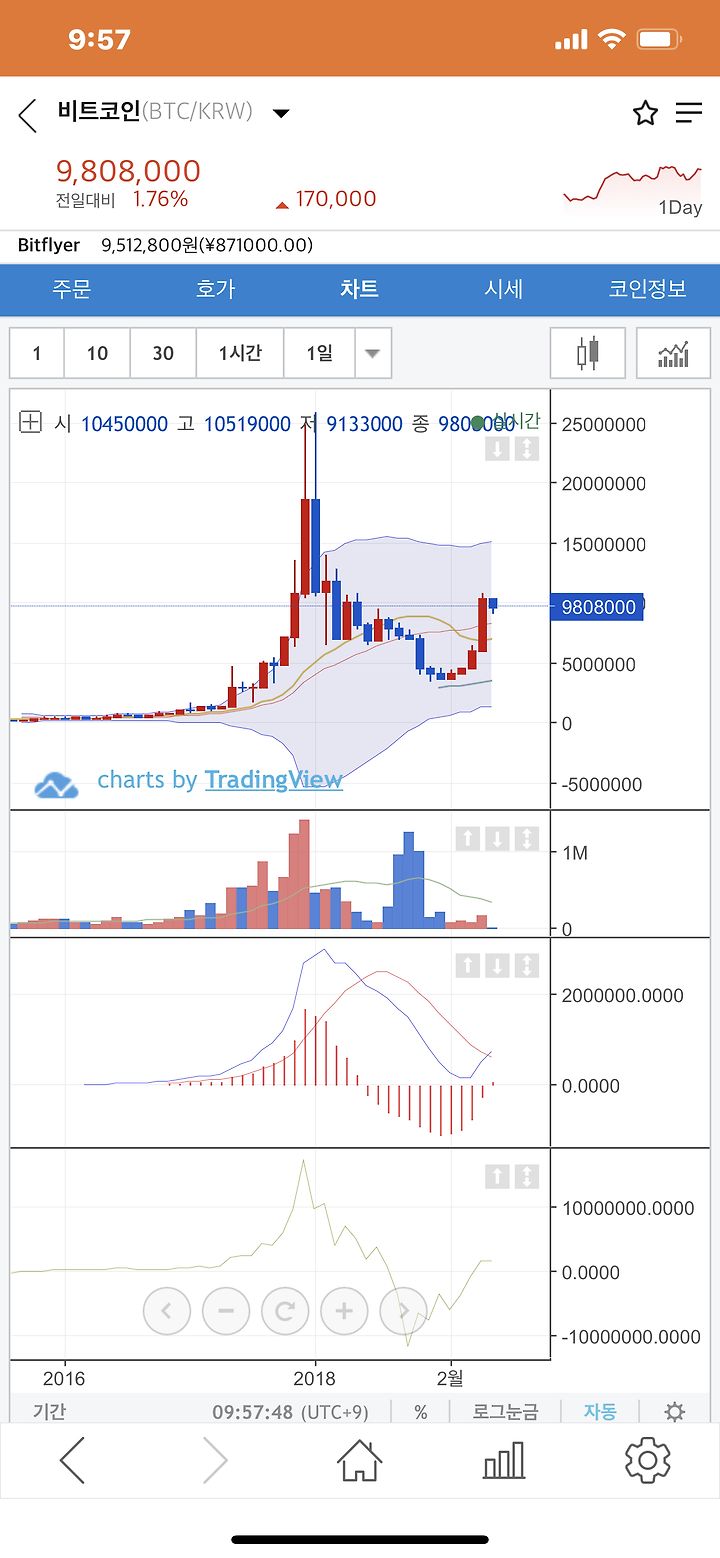Screen dimensions: 720x1558
Task: Open the hamburger menu at top right
Action: [x=689, y=113]
